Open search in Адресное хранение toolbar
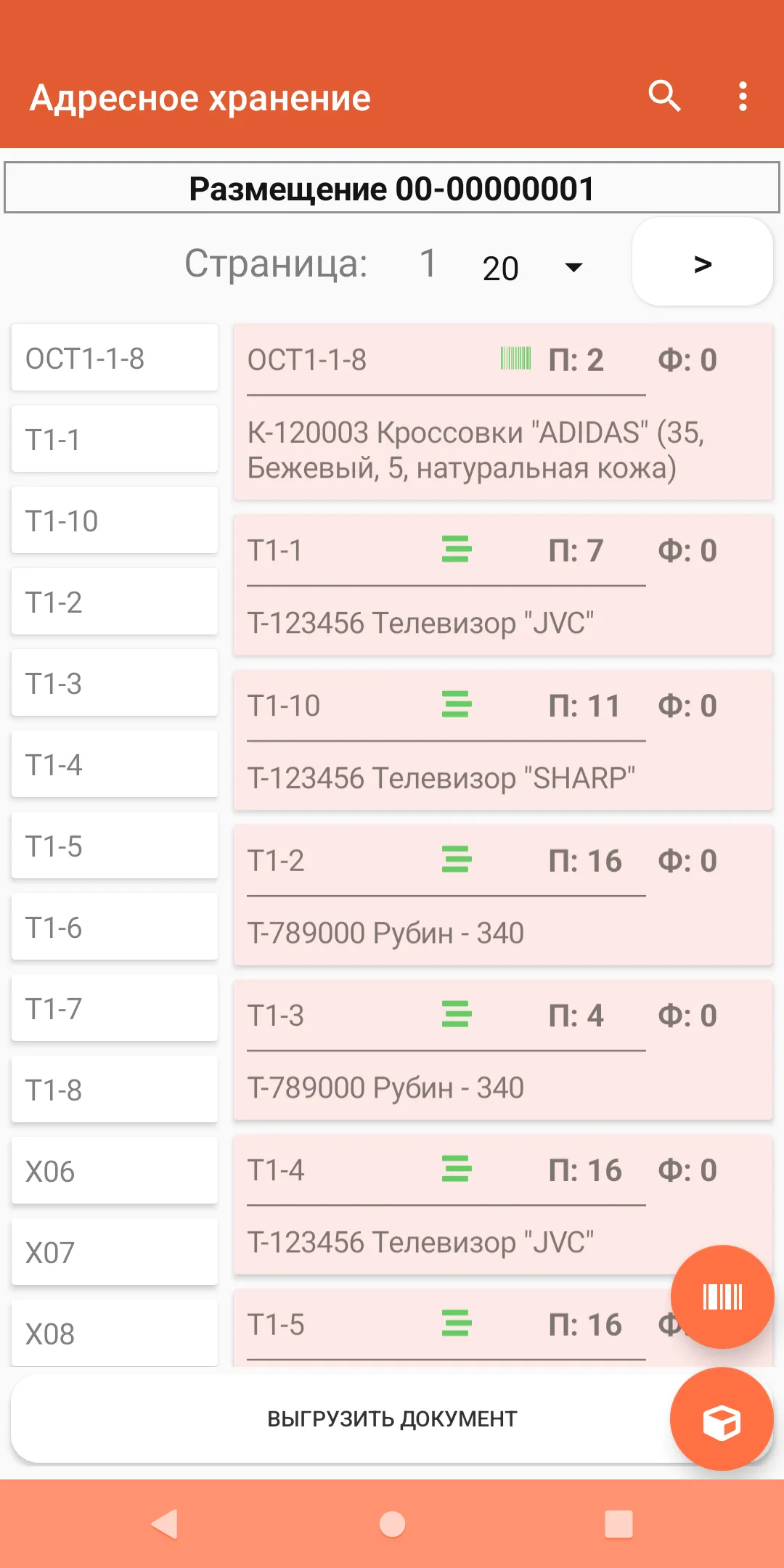The width and height of the screenshot is (784, 1568). tap(665, 97)
